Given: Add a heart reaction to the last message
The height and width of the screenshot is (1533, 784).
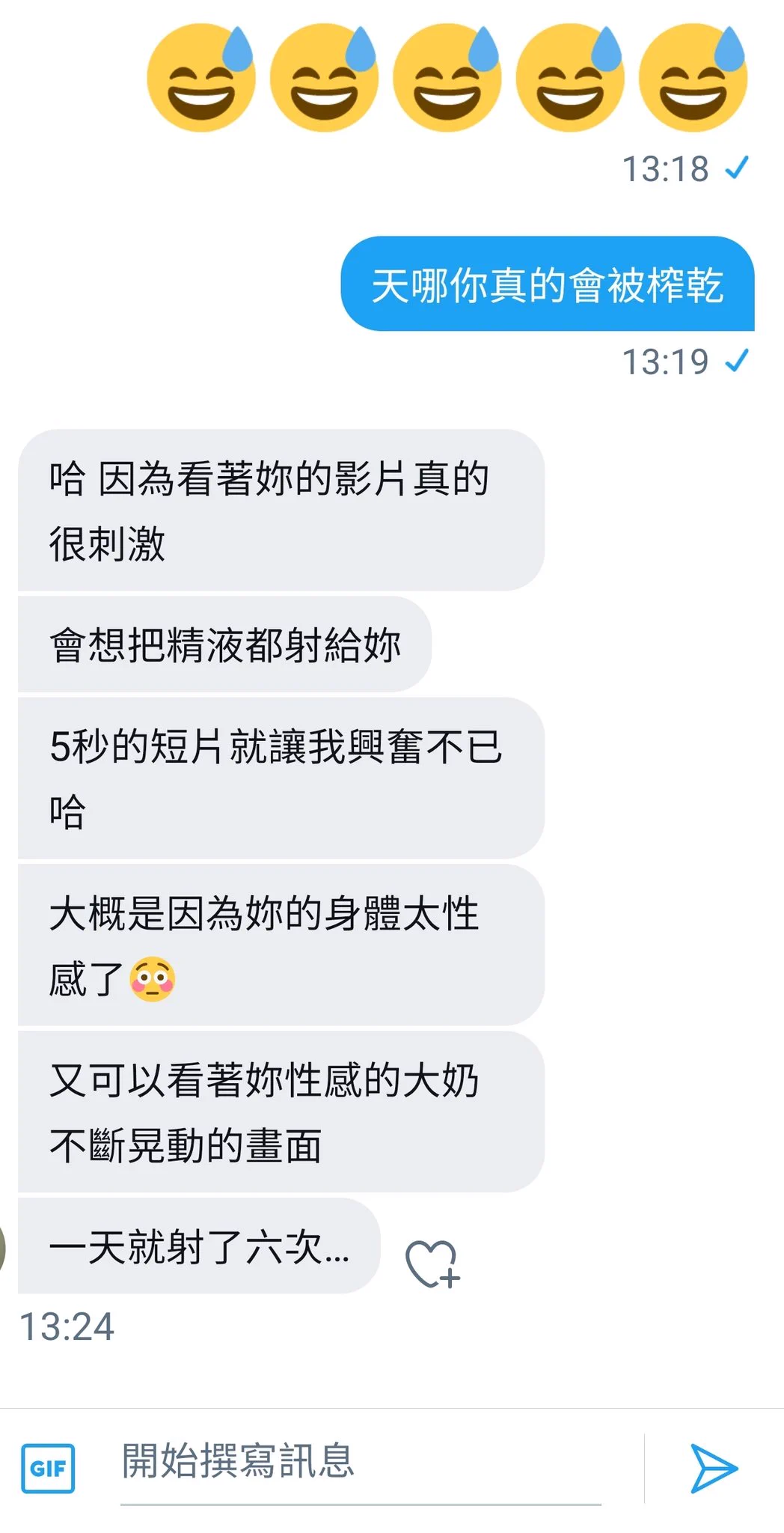Looking at the screenshot, I should pos(432,1264).
